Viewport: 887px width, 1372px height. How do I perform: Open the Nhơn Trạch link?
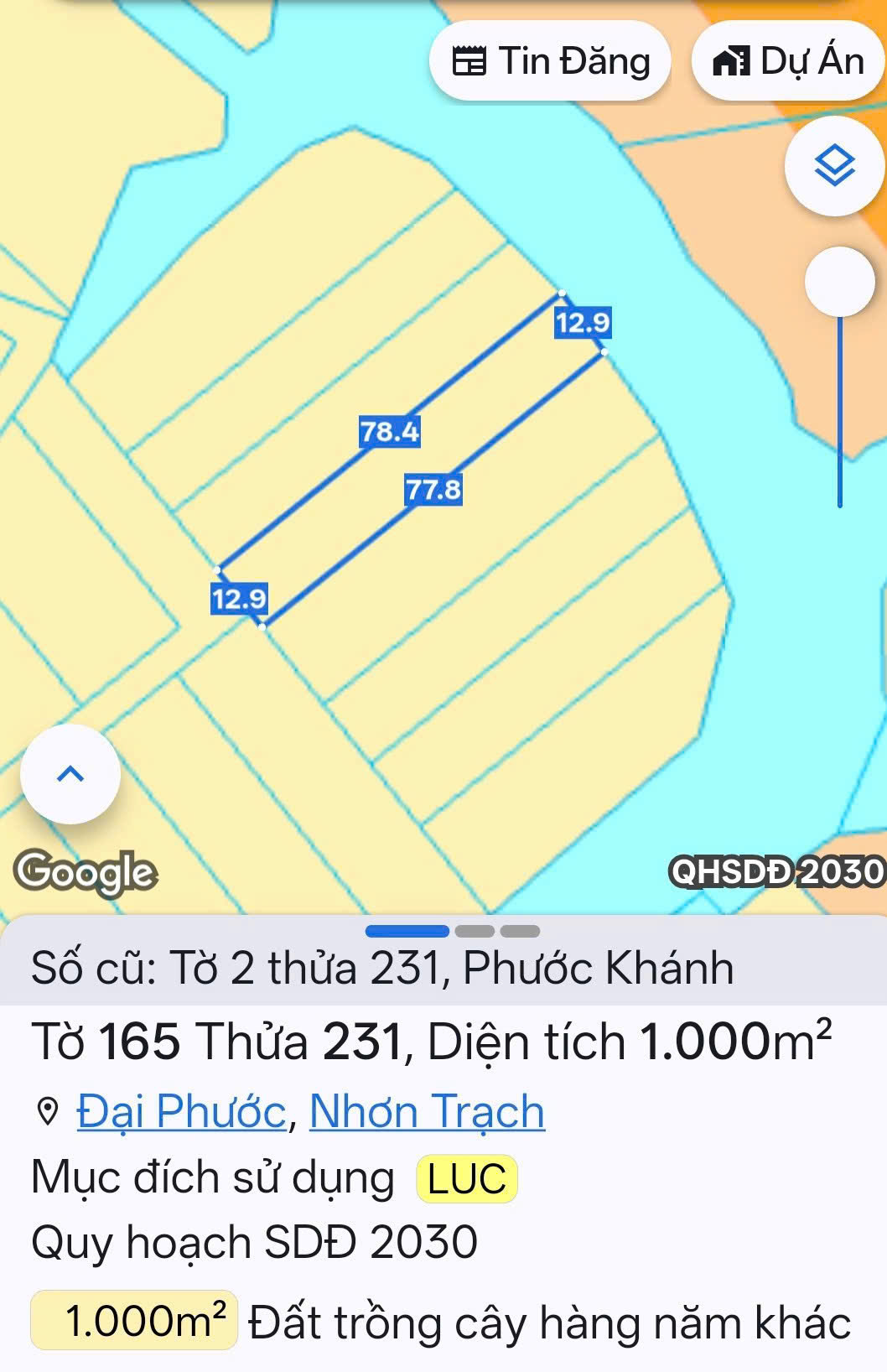(x=427, y=1112)
